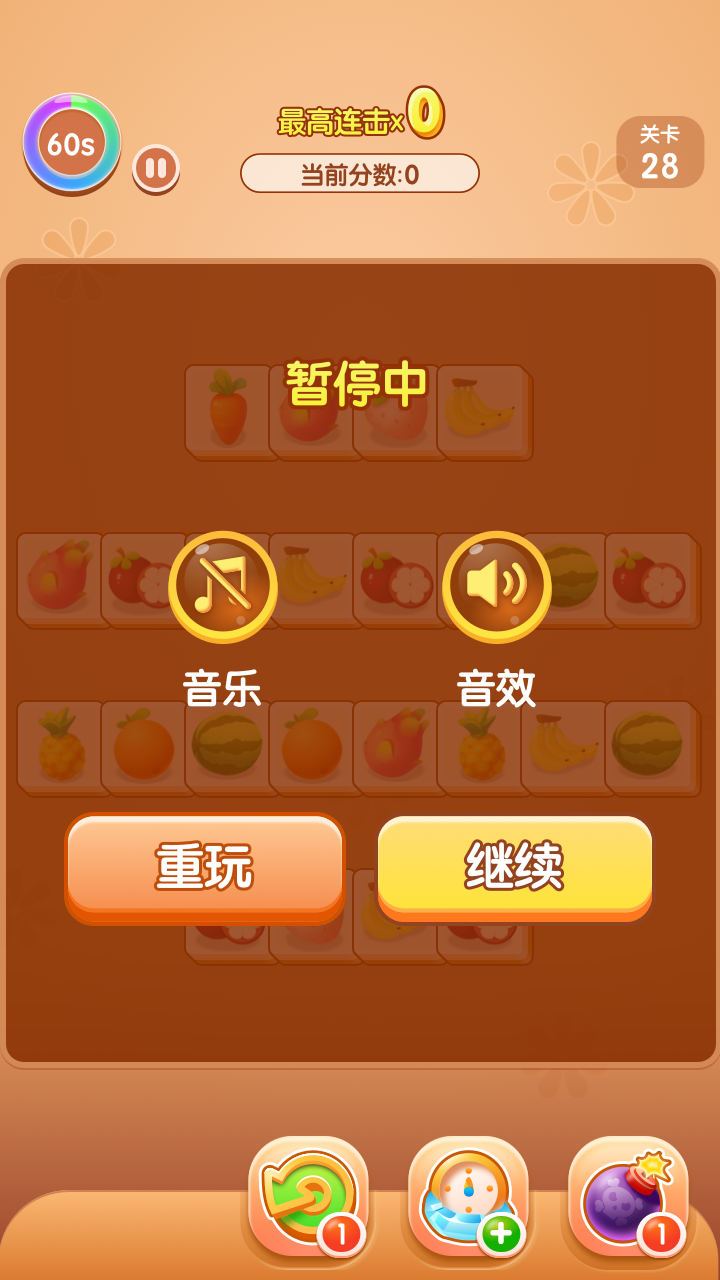Toggle the 音乐 music setting
720x1280 pixels.
click(x=222, y=586)
